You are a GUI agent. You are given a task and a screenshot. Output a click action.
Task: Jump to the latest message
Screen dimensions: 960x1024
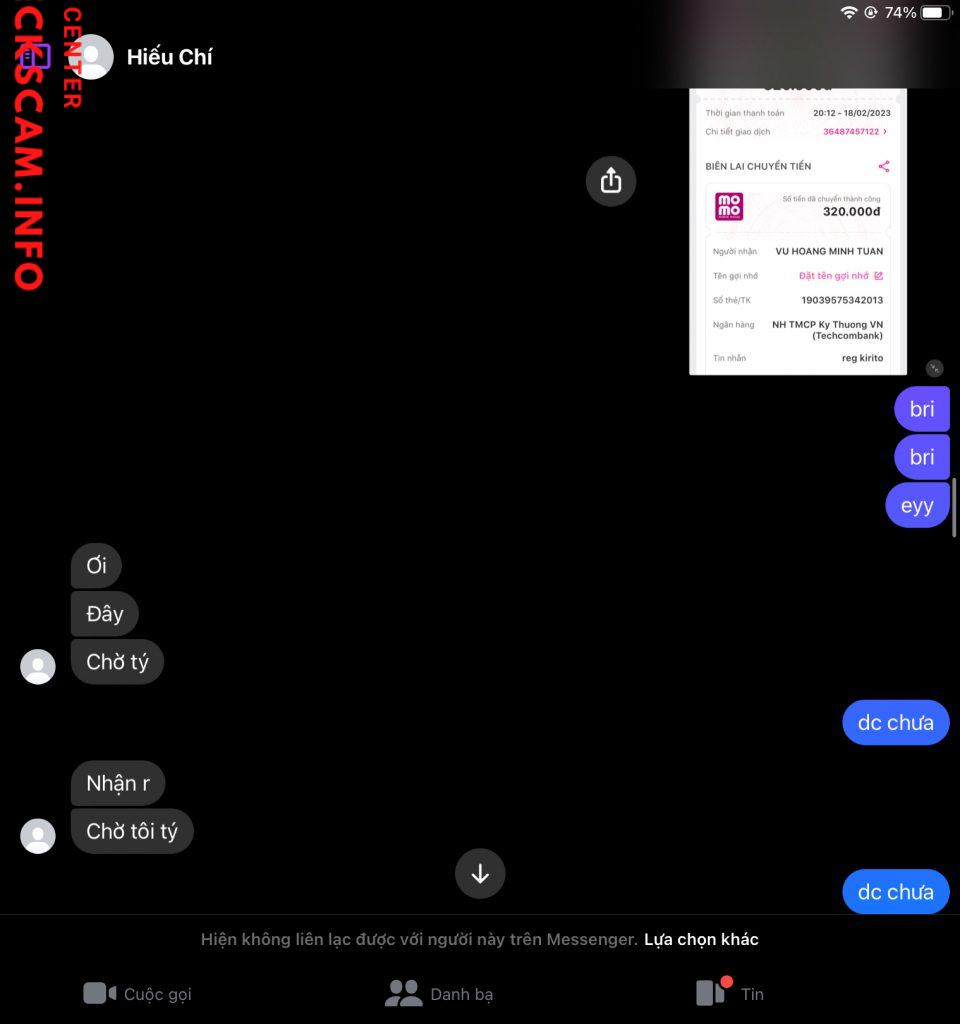(x=480, y=873)
